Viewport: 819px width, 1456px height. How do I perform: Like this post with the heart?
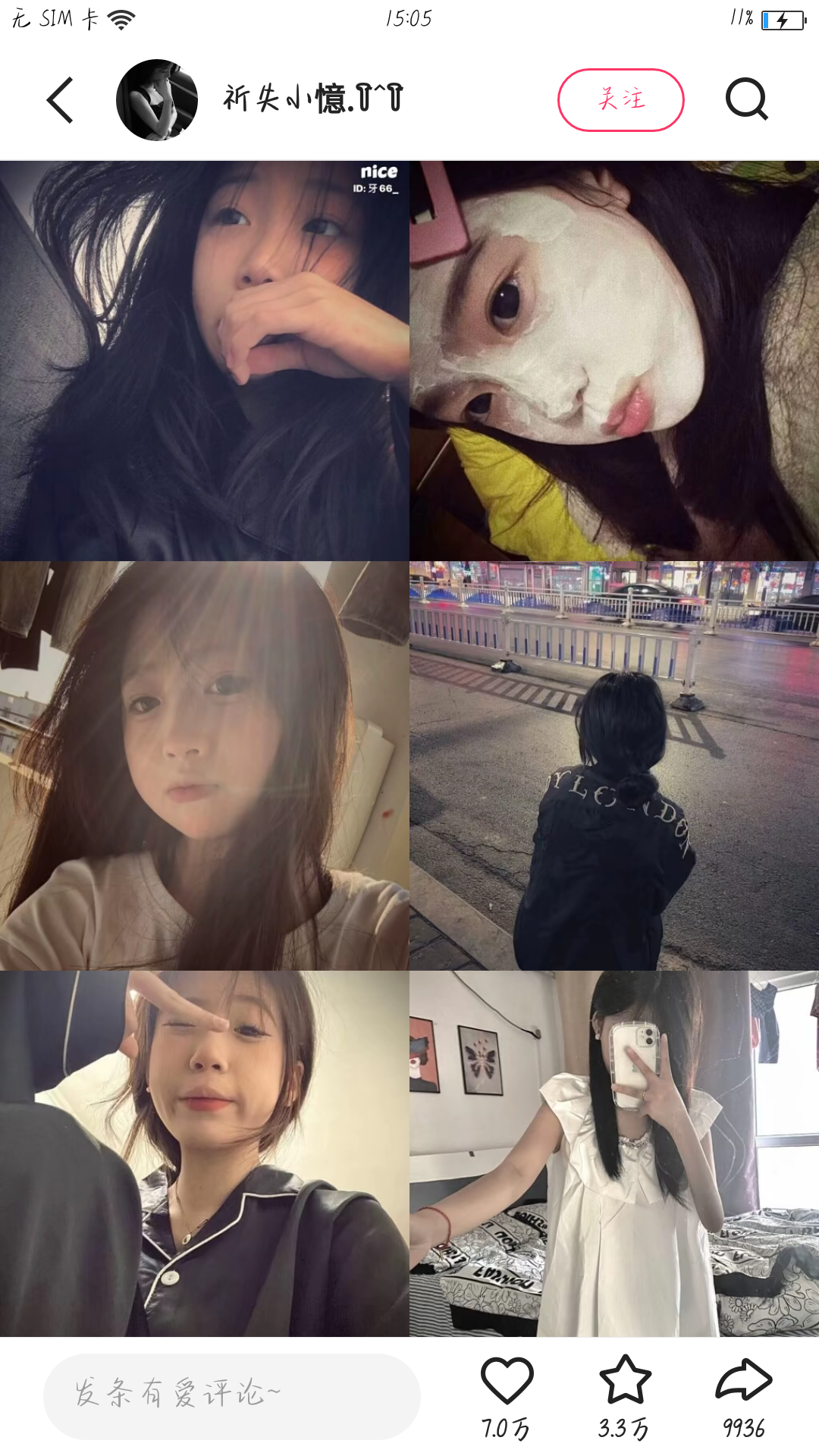click(507, 1382)
